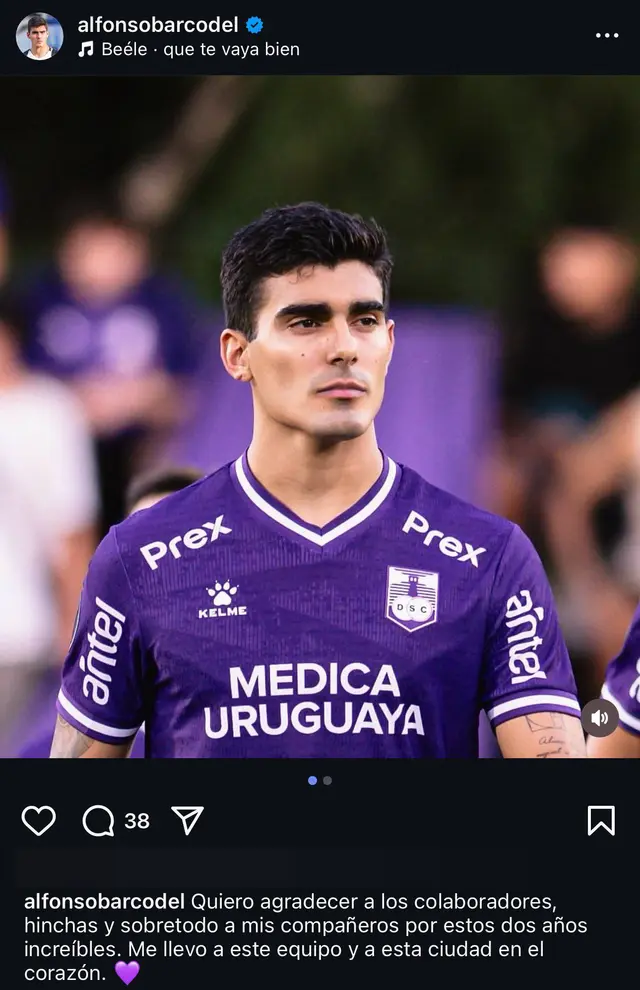The height and width of the screenshot is (990, 640).
Task: Open alfonsobarcodel's profile picture
Action: [39, 36]
